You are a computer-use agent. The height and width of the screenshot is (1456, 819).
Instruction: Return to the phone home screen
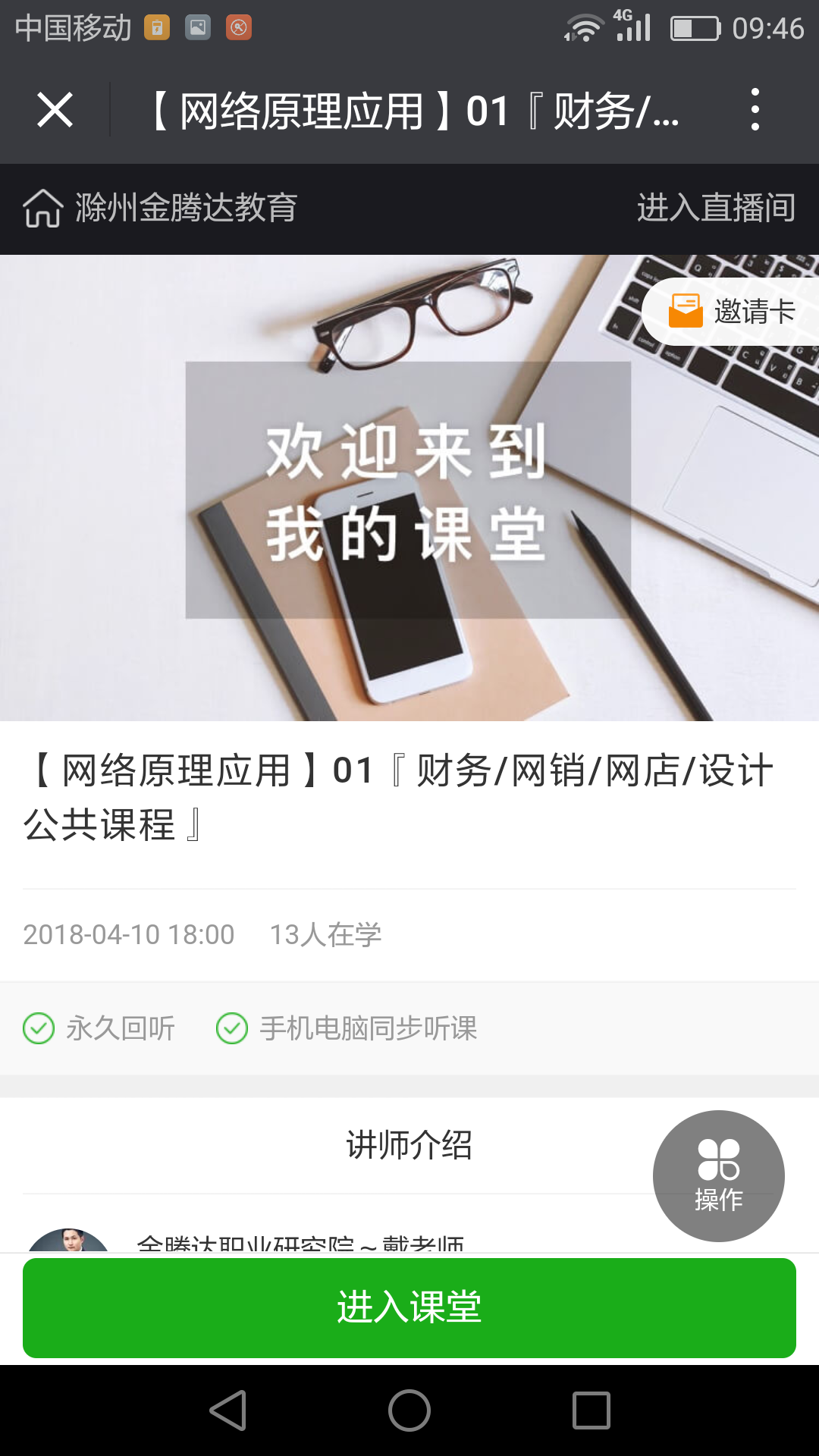click(409, 1410)
